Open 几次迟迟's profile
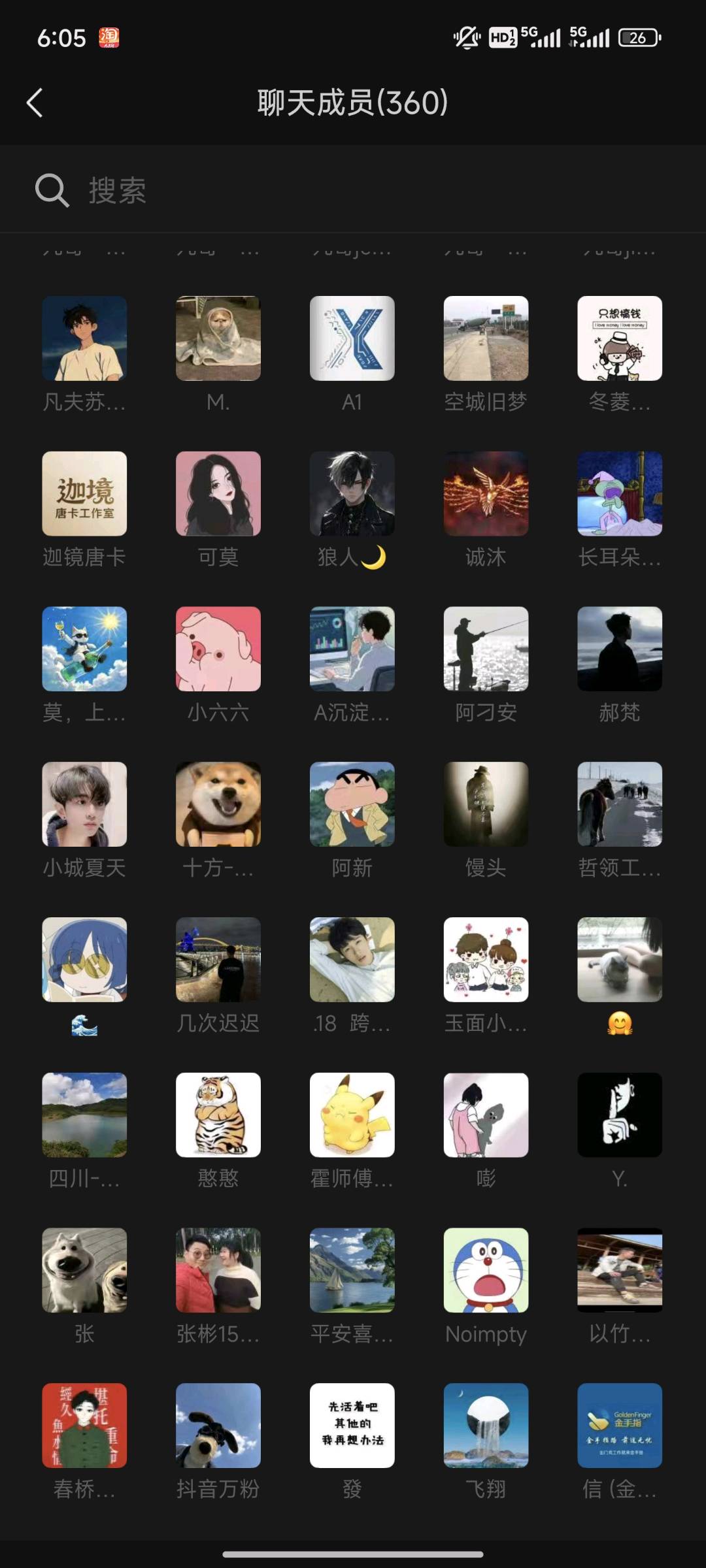Image resolution: width=706 pixels, height=1568 pixels. 218,960
